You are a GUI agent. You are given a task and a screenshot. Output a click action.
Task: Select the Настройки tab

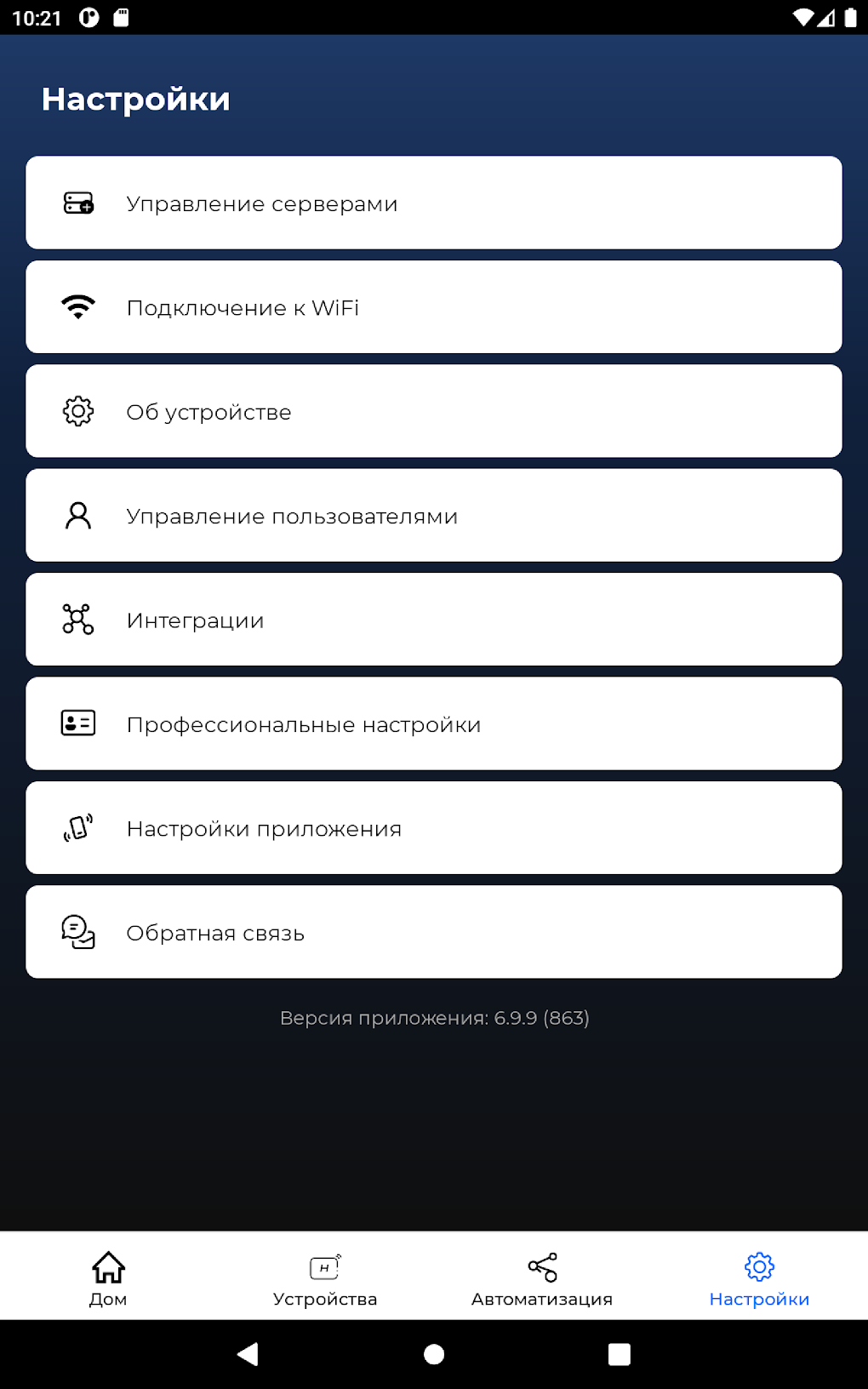pos(759,1278)
